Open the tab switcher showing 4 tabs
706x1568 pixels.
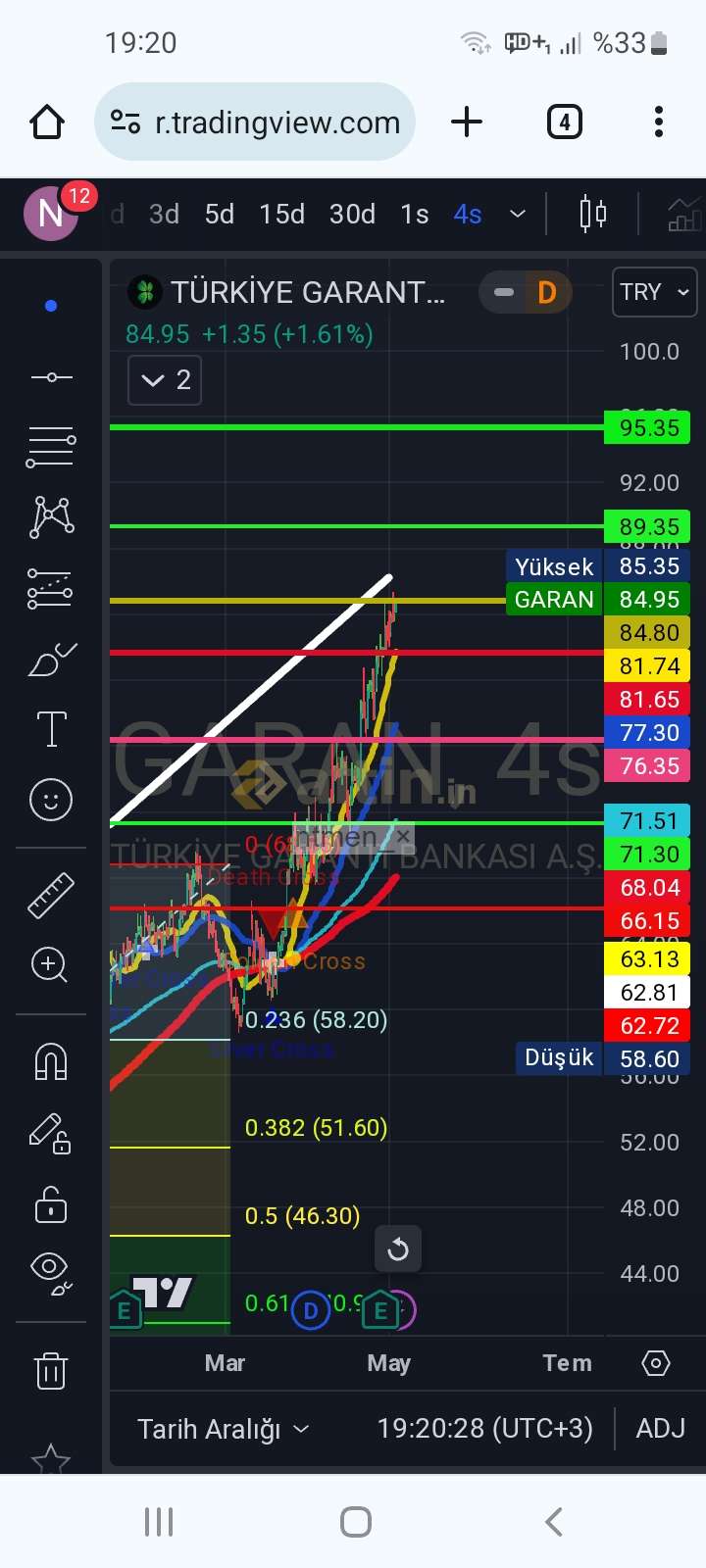pos(564,122)
